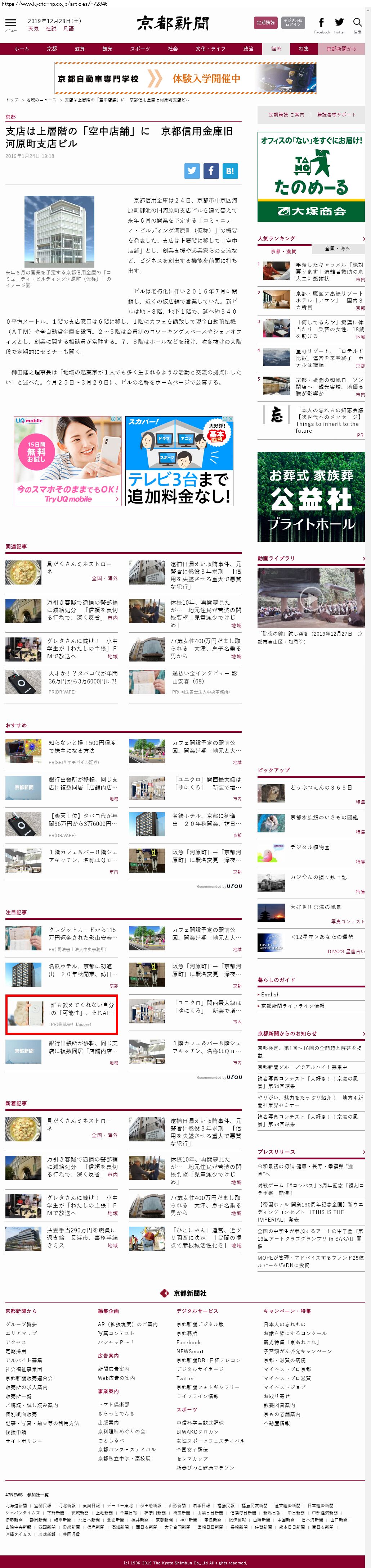Open 誰も教えてくれない自分の「可能性」 article
Viewport: 371px width, 1568px height.
coord(82,1008)
